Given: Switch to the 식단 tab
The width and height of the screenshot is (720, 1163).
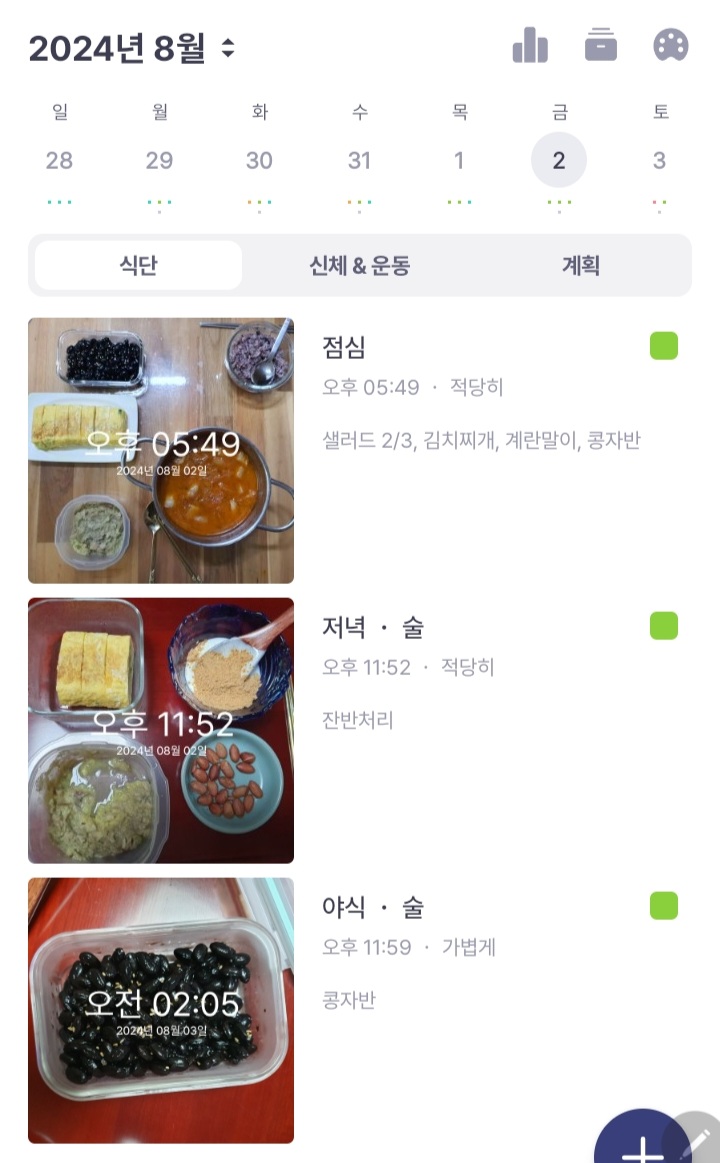Looking at the screenshot, I should pos(138,265).
